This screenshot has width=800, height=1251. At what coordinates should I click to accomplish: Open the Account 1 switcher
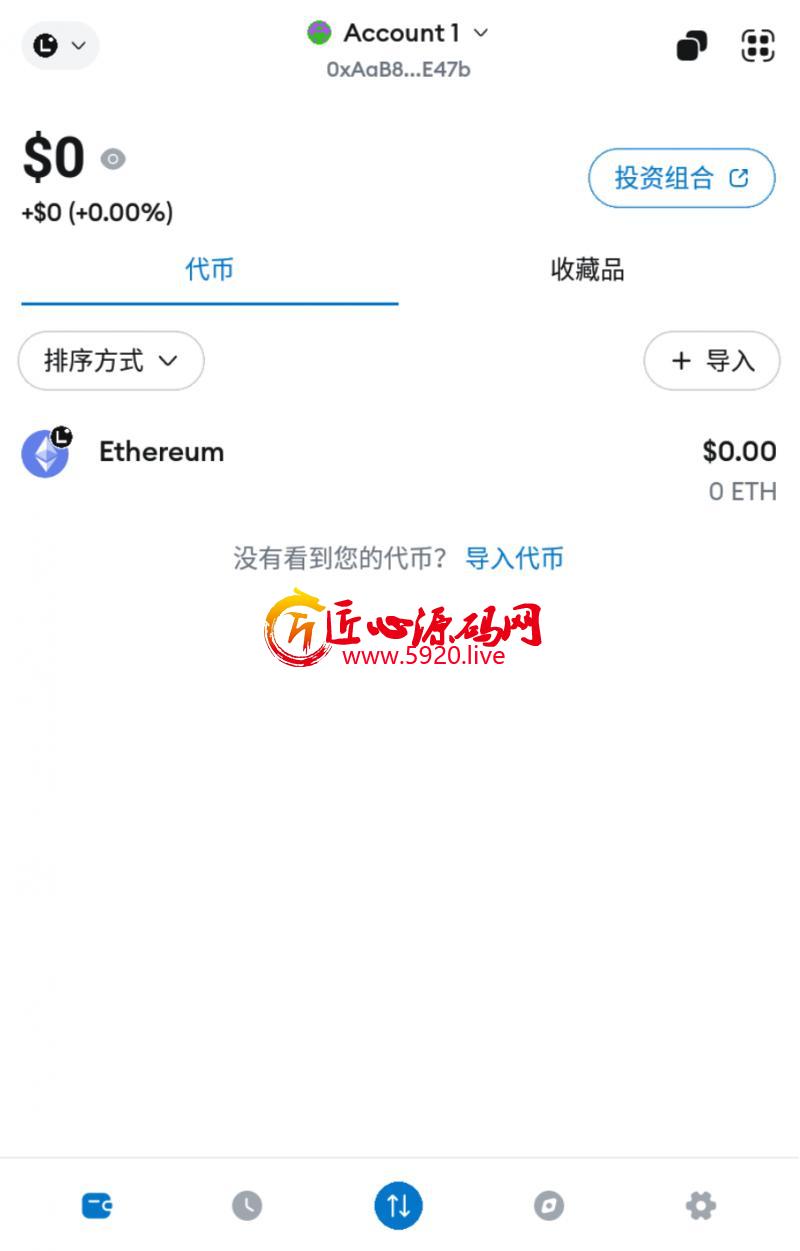pyautogui.click(x=398, y=33)
